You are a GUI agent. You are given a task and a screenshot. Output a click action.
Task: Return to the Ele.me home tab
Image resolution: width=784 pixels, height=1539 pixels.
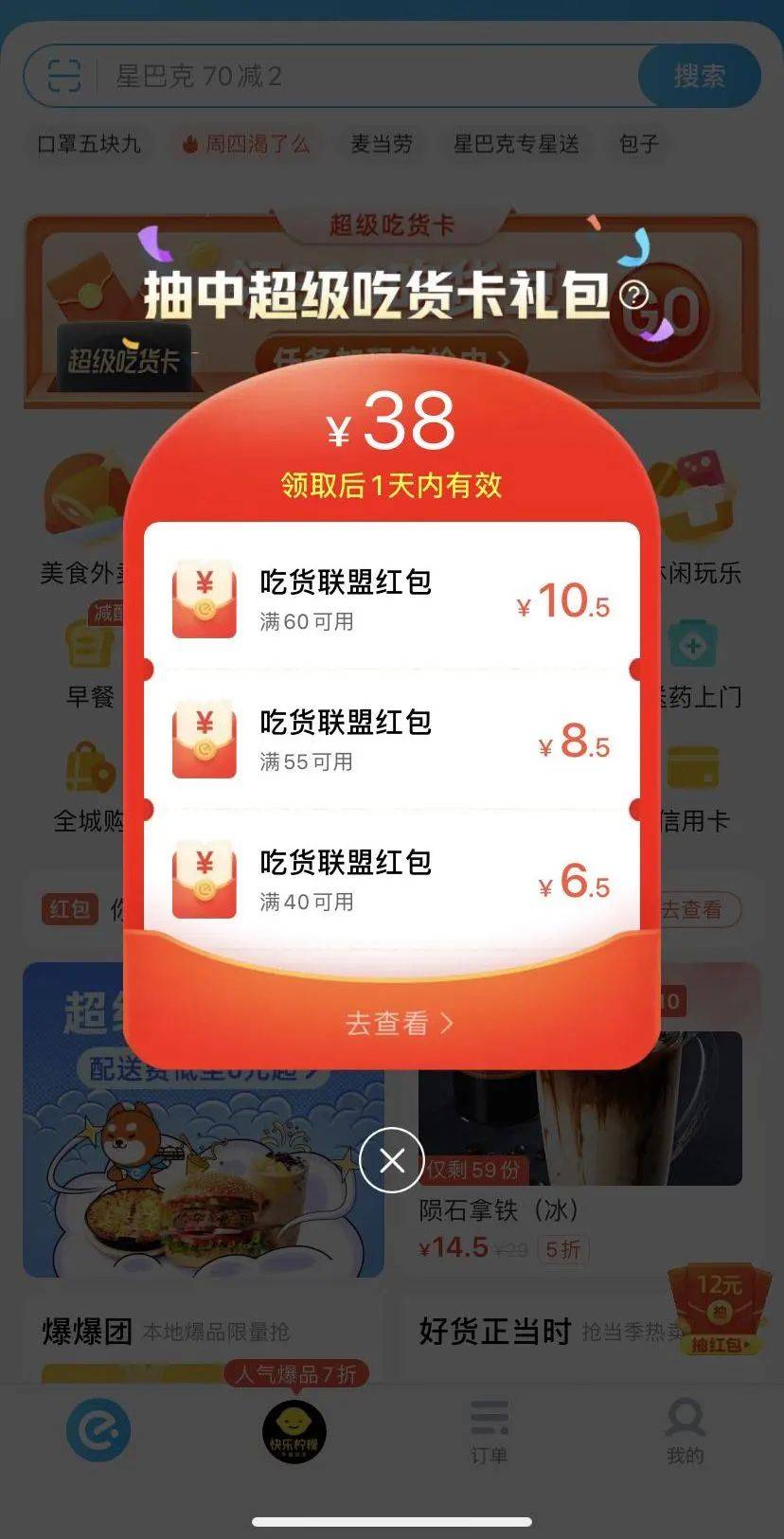(x=98, y=1430)
